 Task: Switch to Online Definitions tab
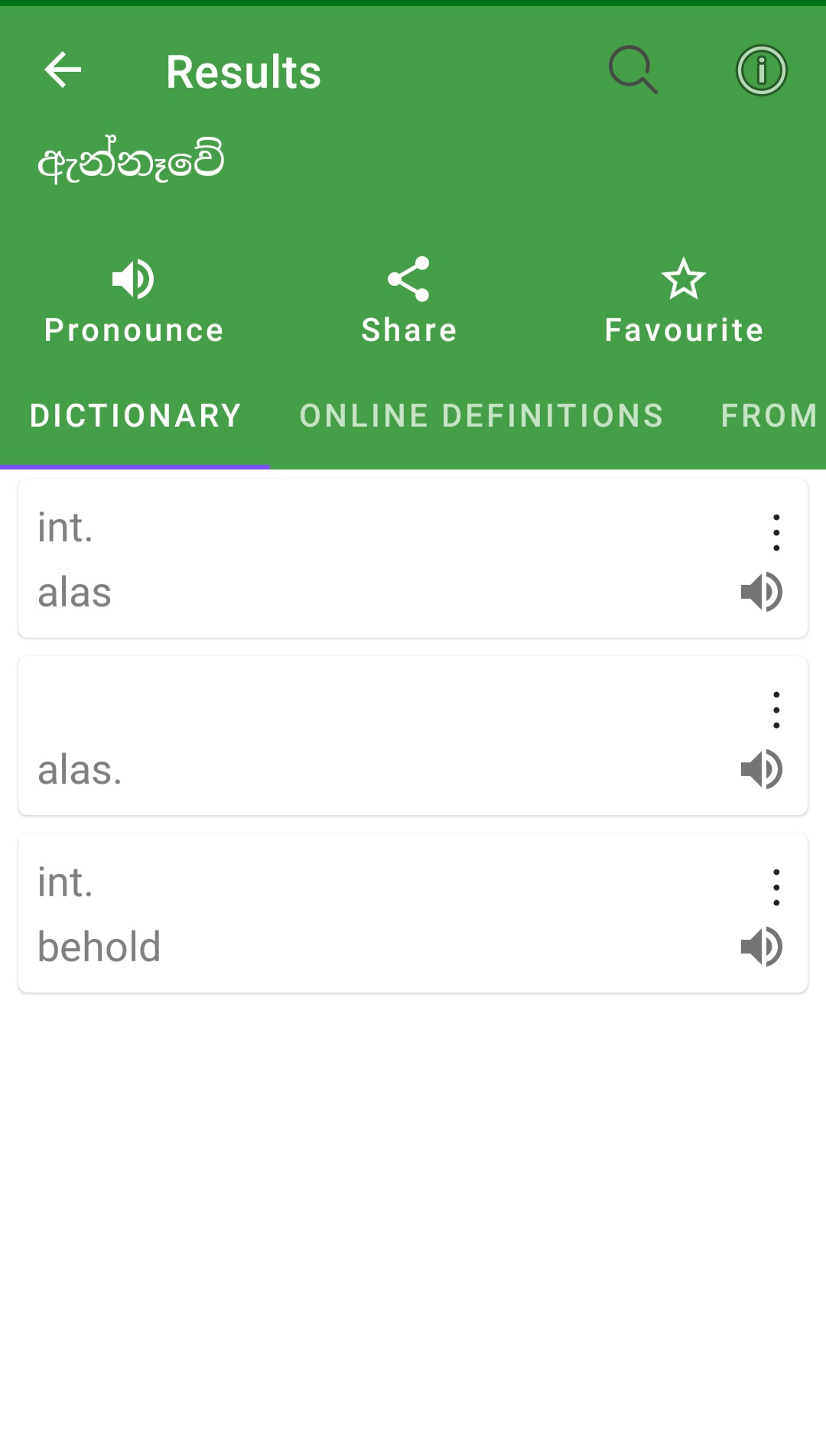[x=481, y=416]
